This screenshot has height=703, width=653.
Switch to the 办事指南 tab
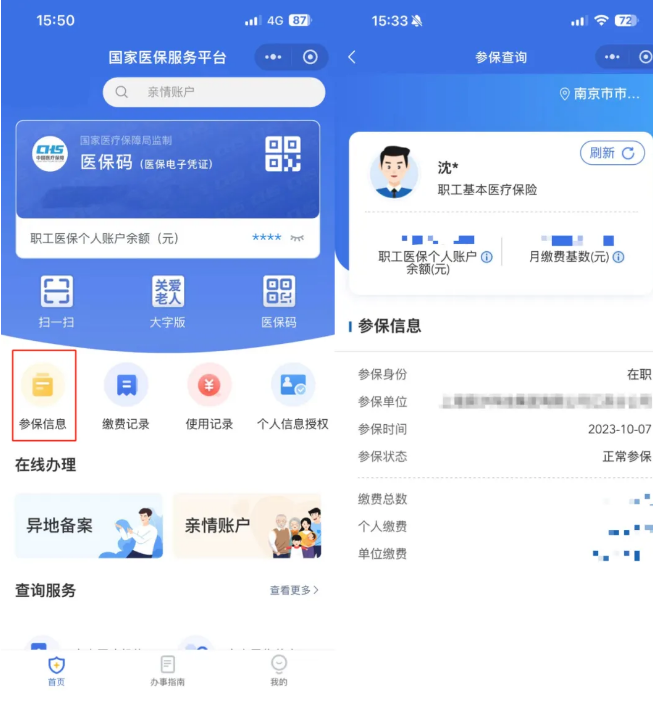[x=167, y=670]
